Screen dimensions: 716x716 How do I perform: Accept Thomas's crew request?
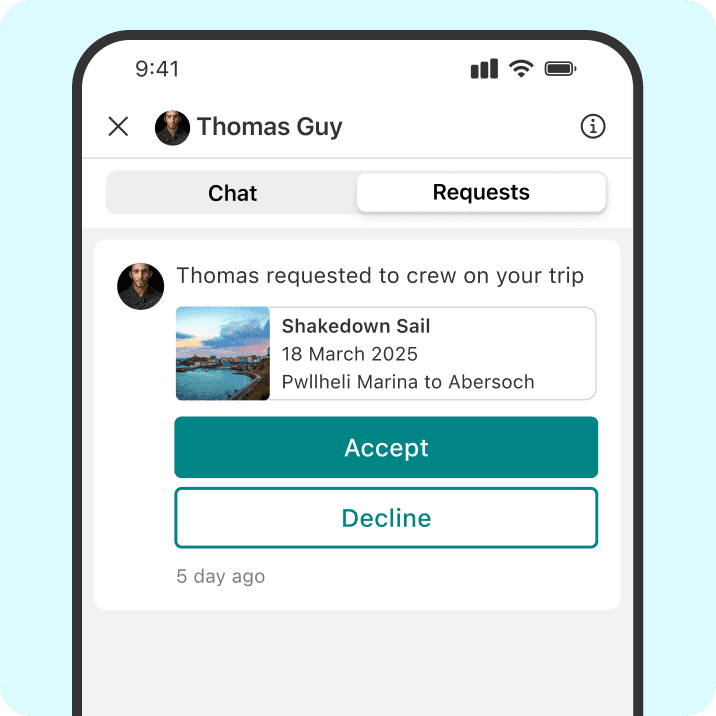pos(386,448)
